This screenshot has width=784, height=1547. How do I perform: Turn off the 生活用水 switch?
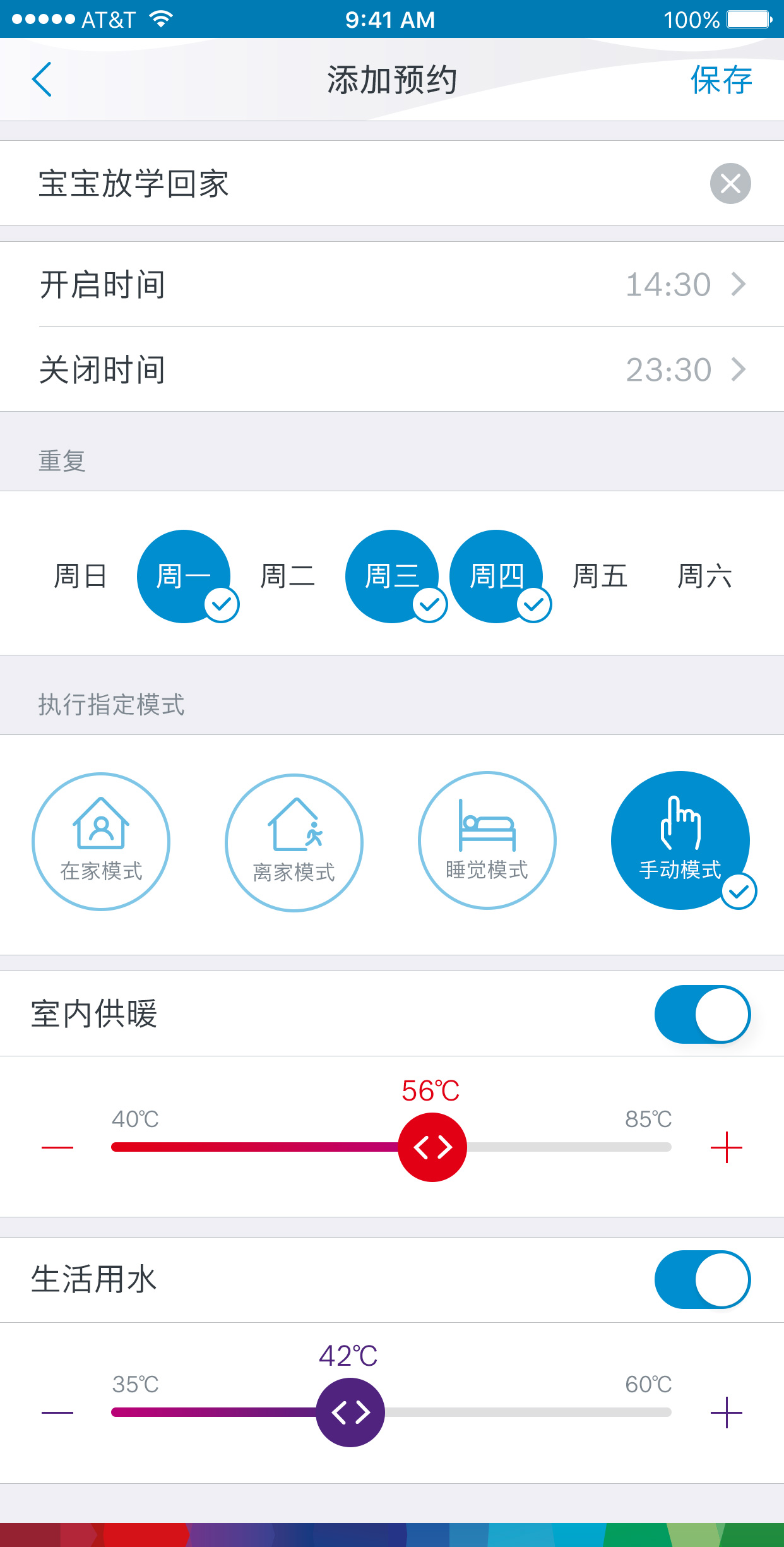tap(702, 1279)
